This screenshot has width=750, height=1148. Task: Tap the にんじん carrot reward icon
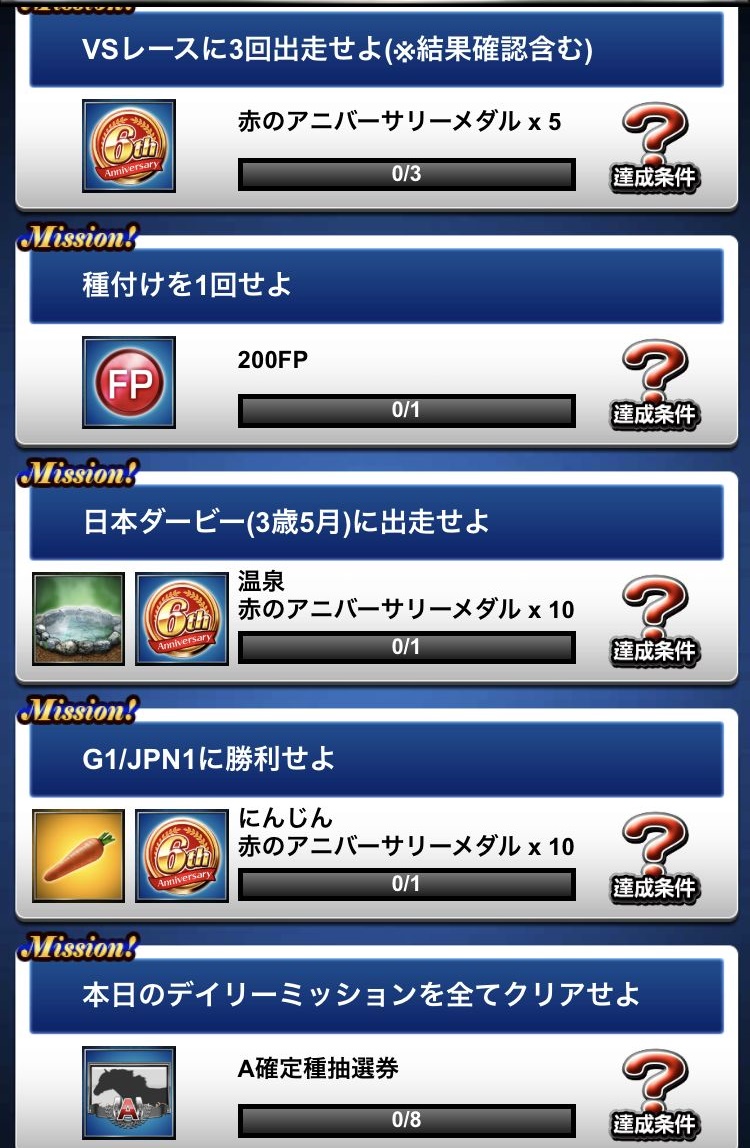[x=78, y=856]
